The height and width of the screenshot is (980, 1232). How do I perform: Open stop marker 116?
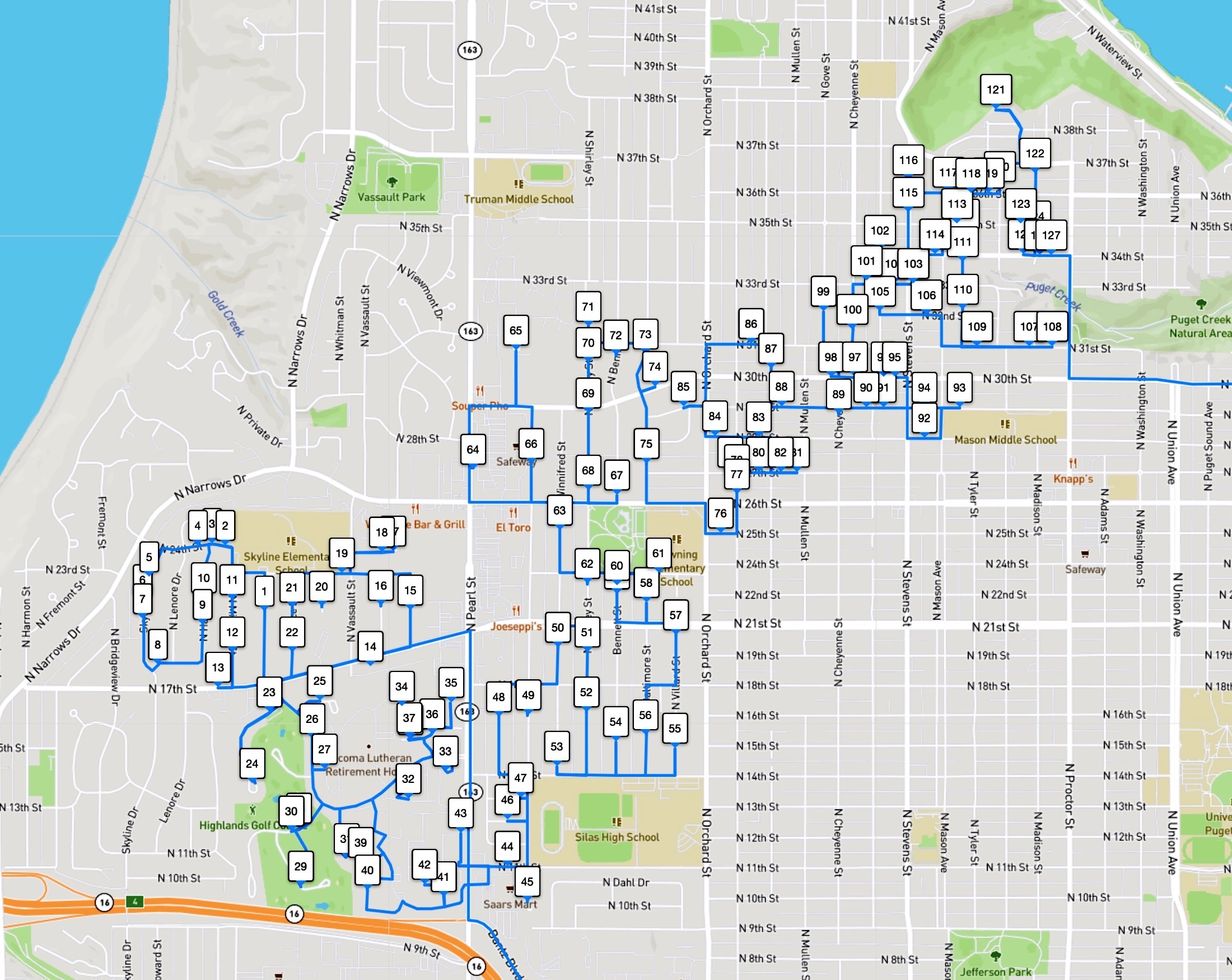[x=908, y=160]
